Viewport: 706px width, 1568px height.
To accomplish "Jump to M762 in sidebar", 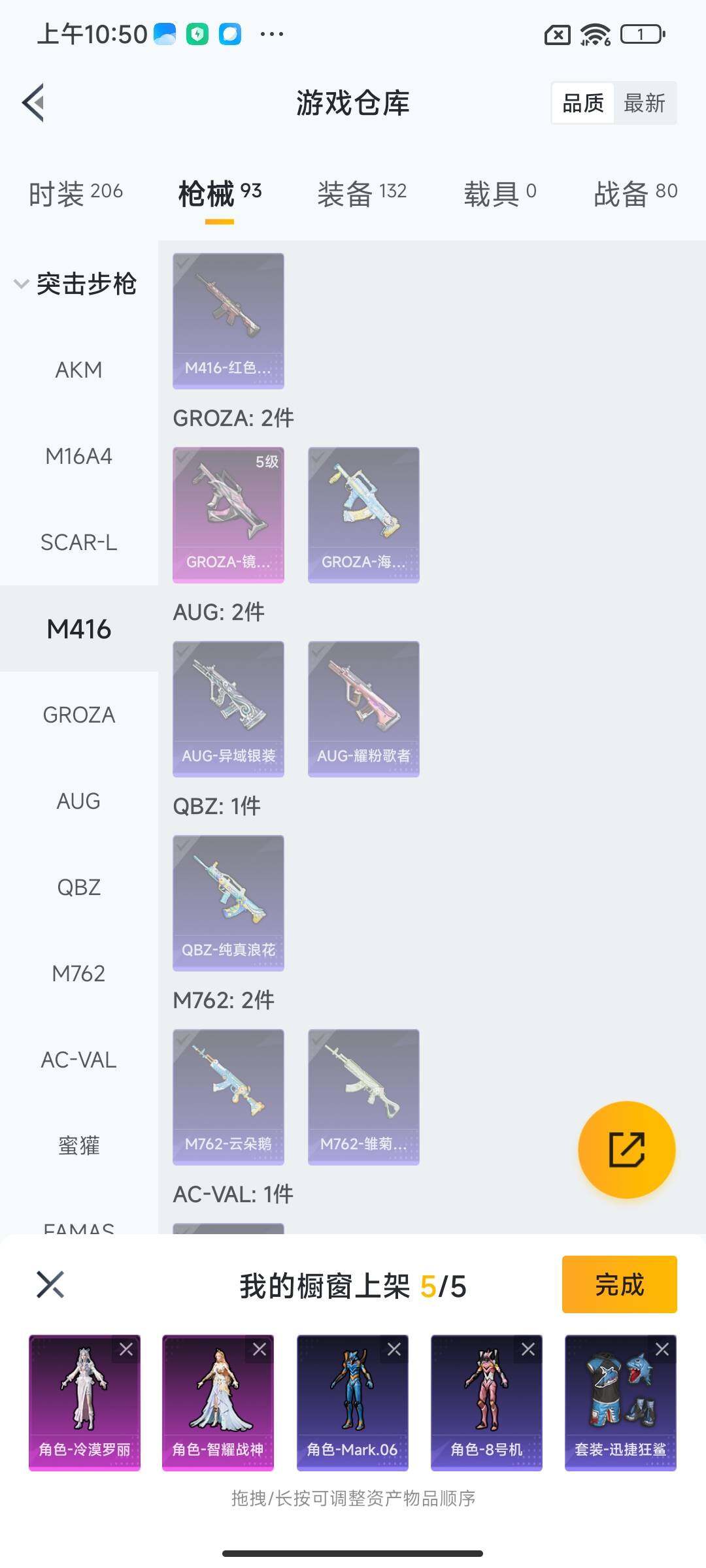I will point(78,973).
